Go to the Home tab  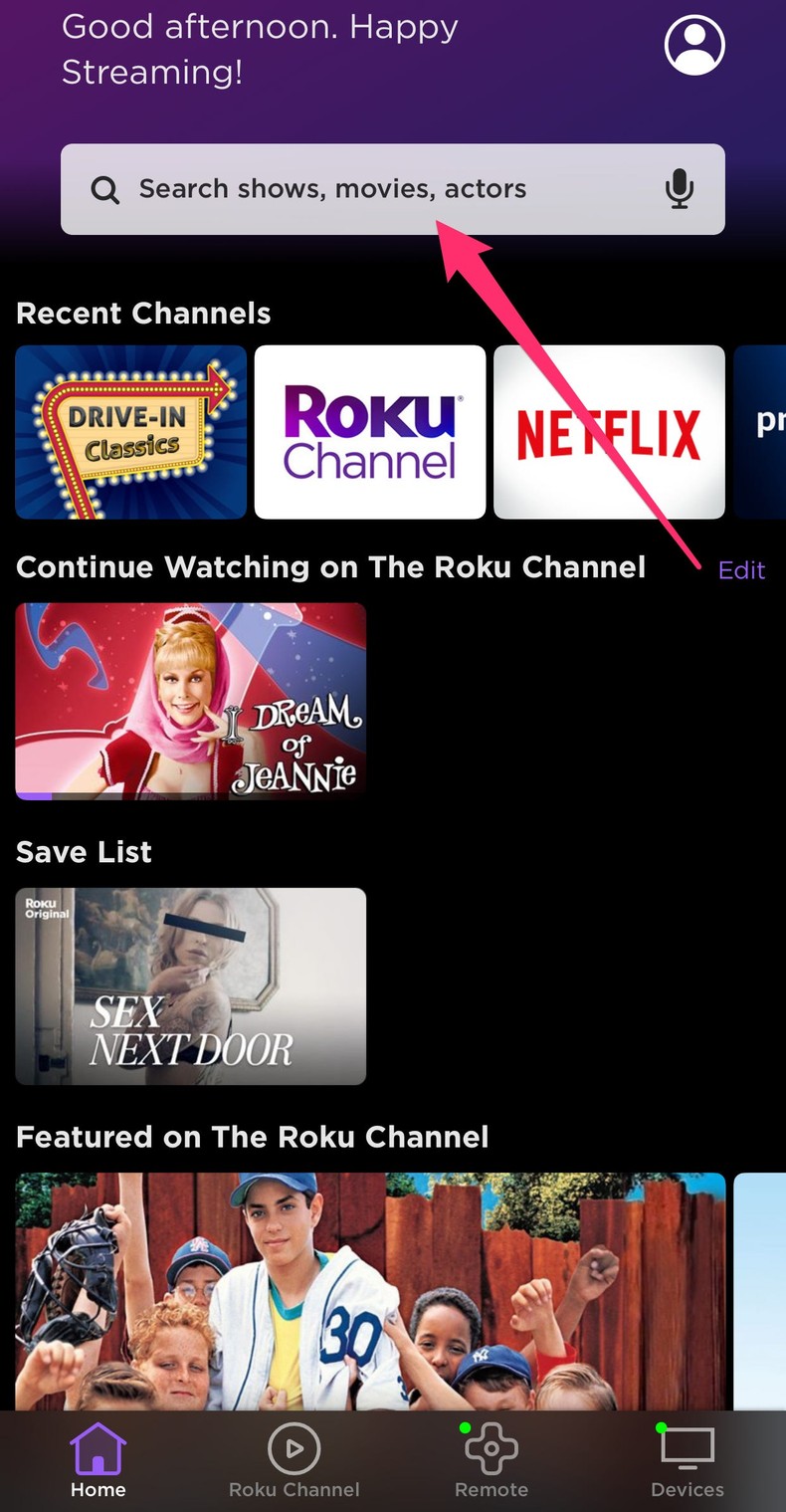coord(98,1461)
